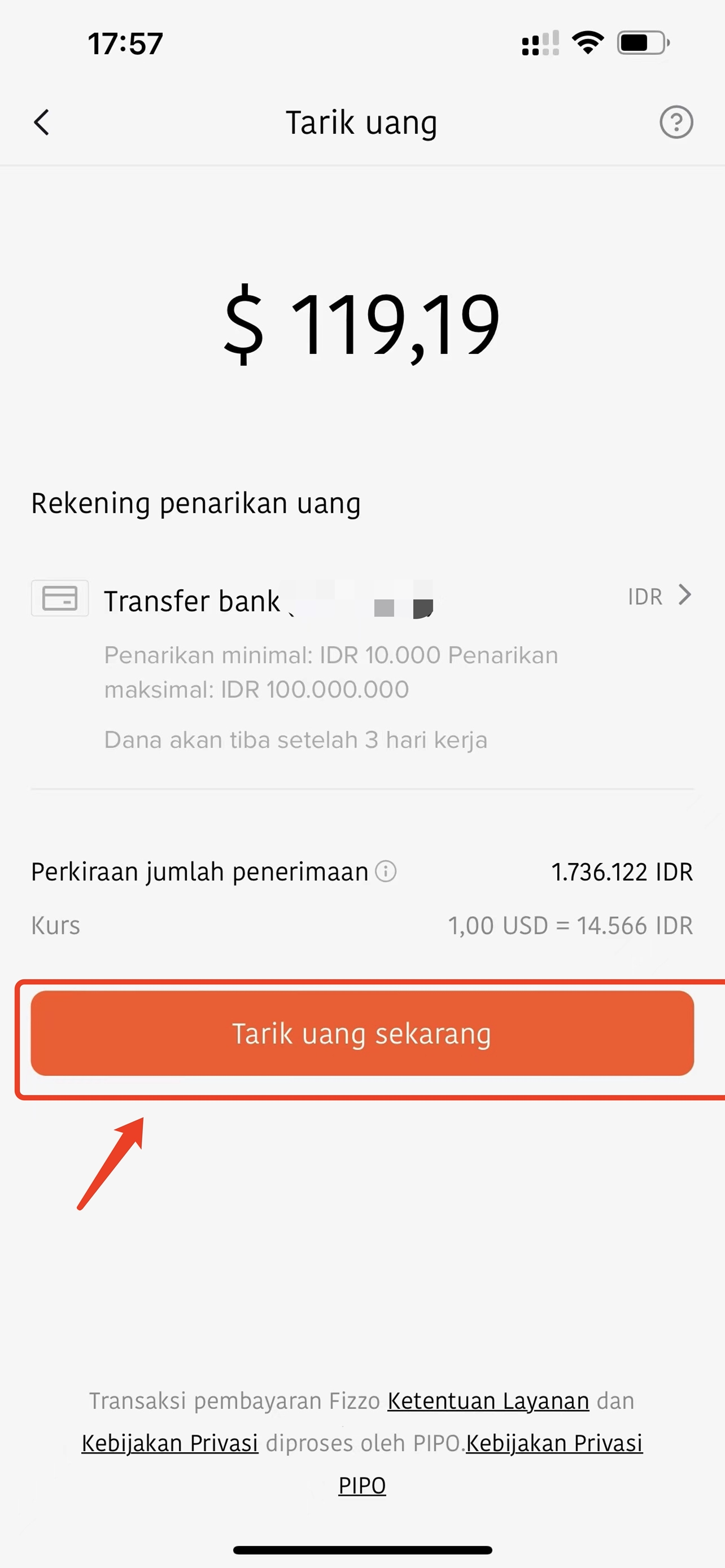Open Fizzo's Kebijakan Privasi link
The width and height of the screenshot is (725, 1568).
coord(170,1443)
